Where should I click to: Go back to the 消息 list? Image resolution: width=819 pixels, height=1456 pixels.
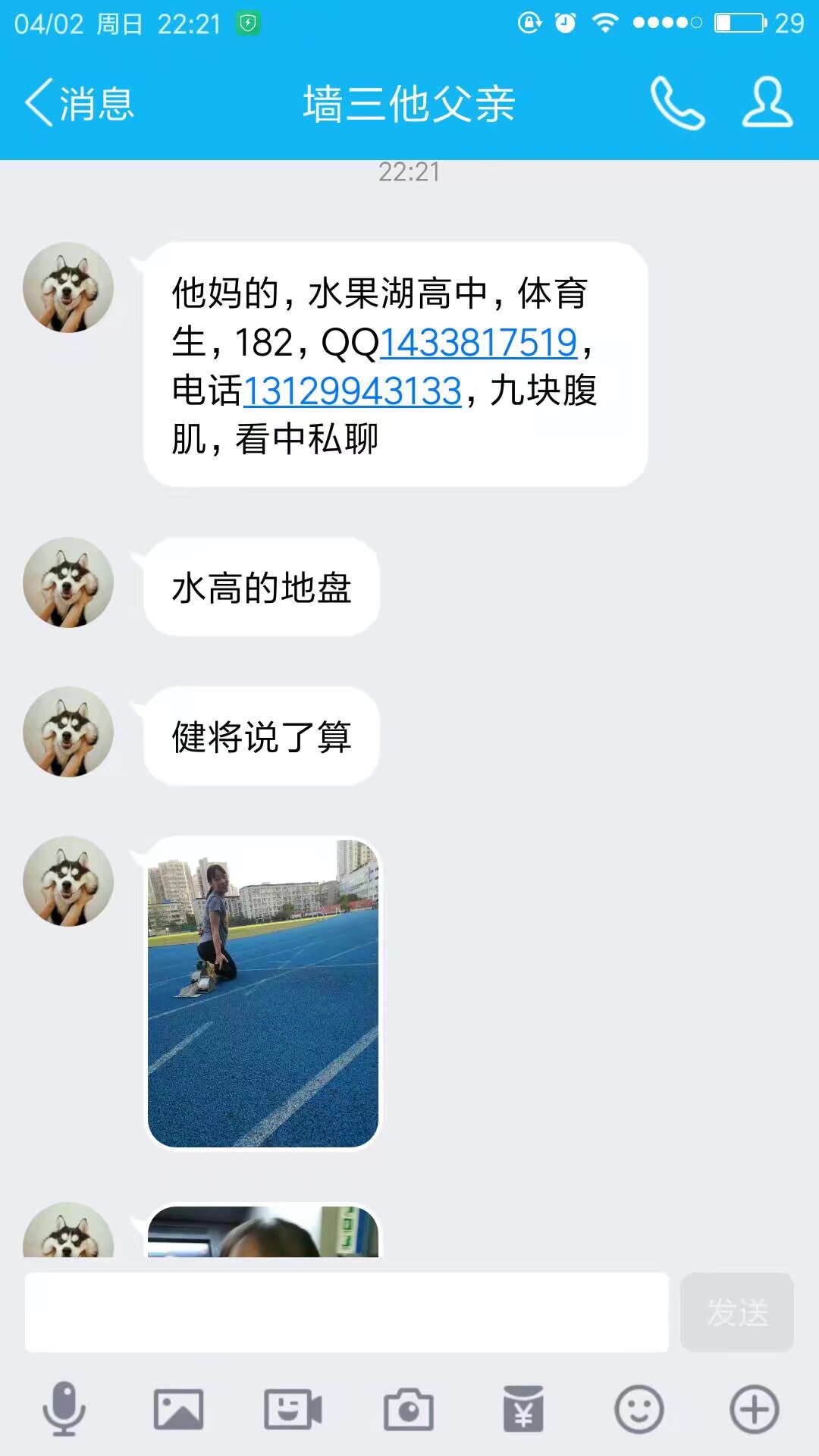(x=80, y=103)
